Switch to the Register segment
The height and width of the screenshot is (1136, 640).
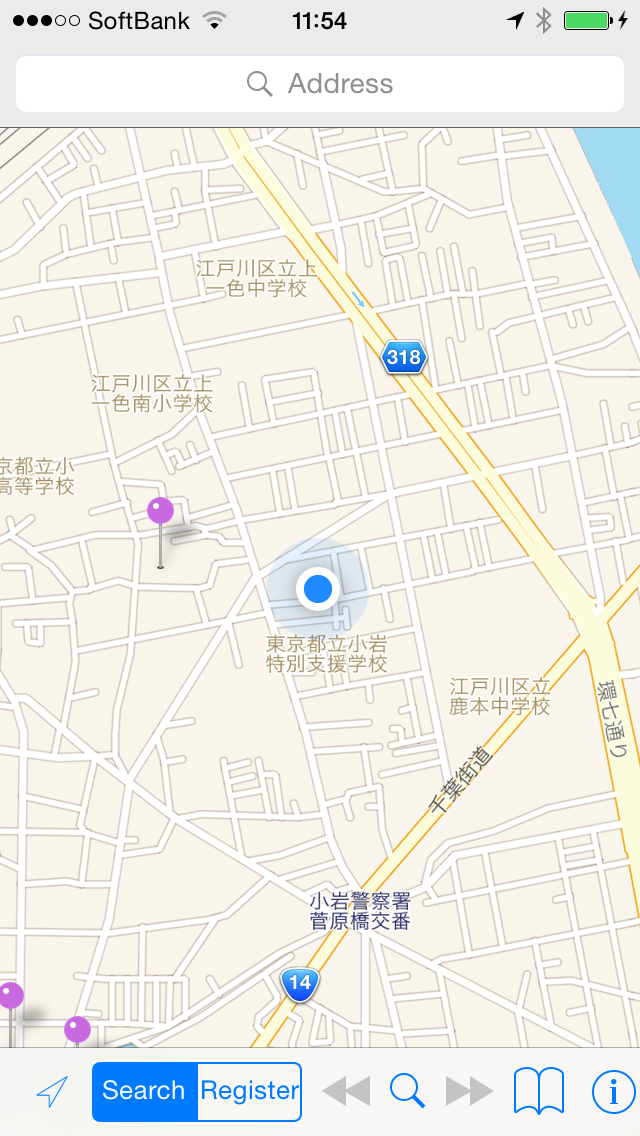(x=249, y=1091)
